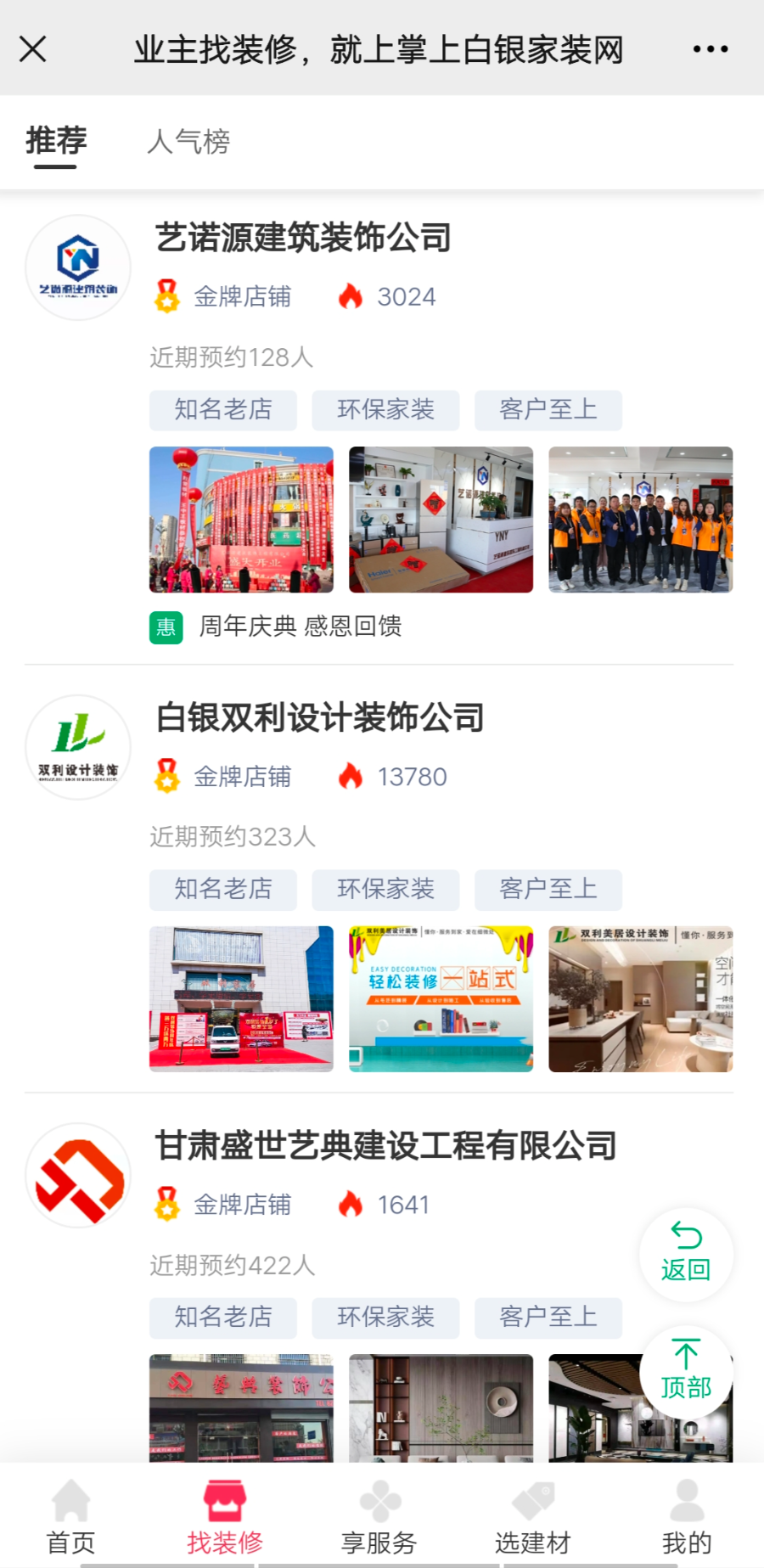Open the three-dot overflow menu

(x=710, y=49)
